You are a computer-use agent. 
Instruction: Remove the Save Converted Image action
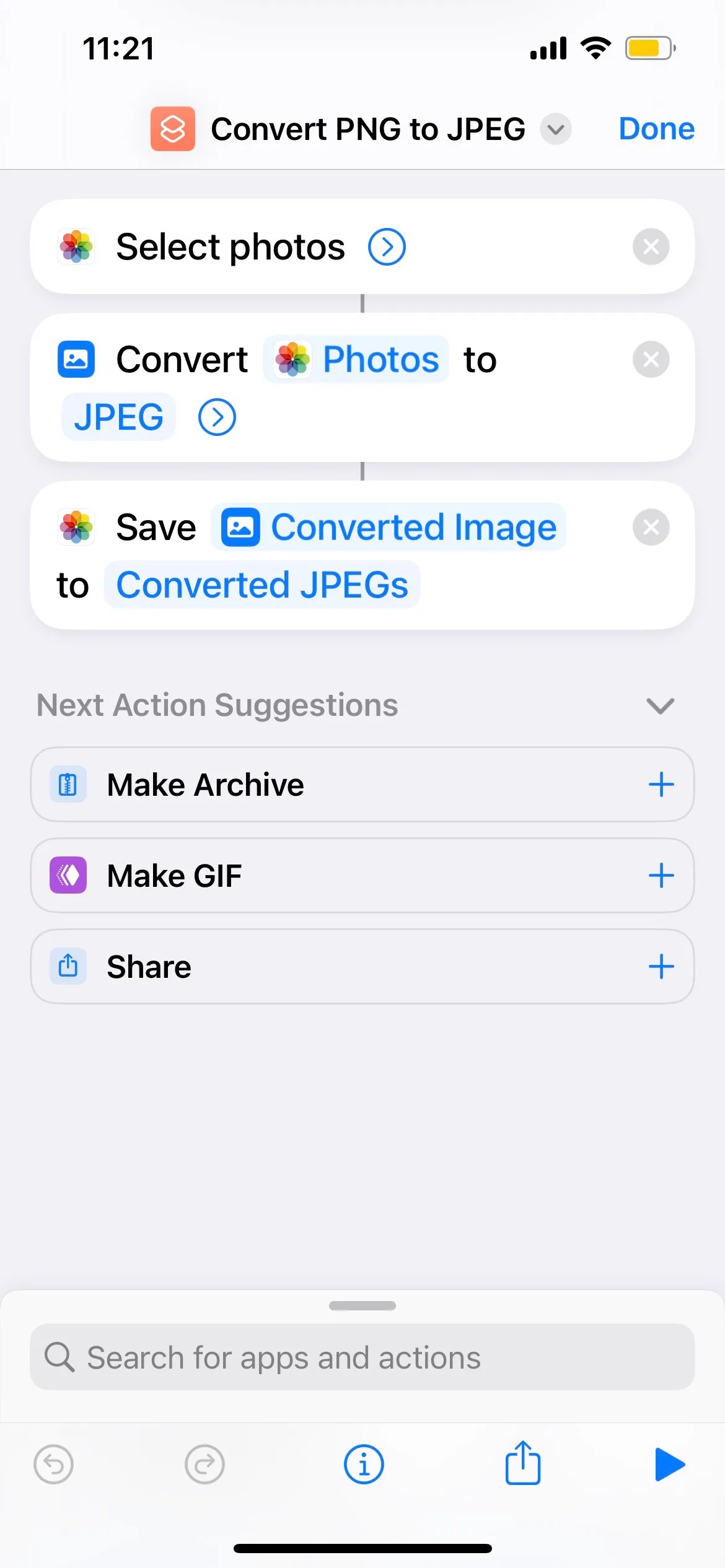[x=651, y=527]
